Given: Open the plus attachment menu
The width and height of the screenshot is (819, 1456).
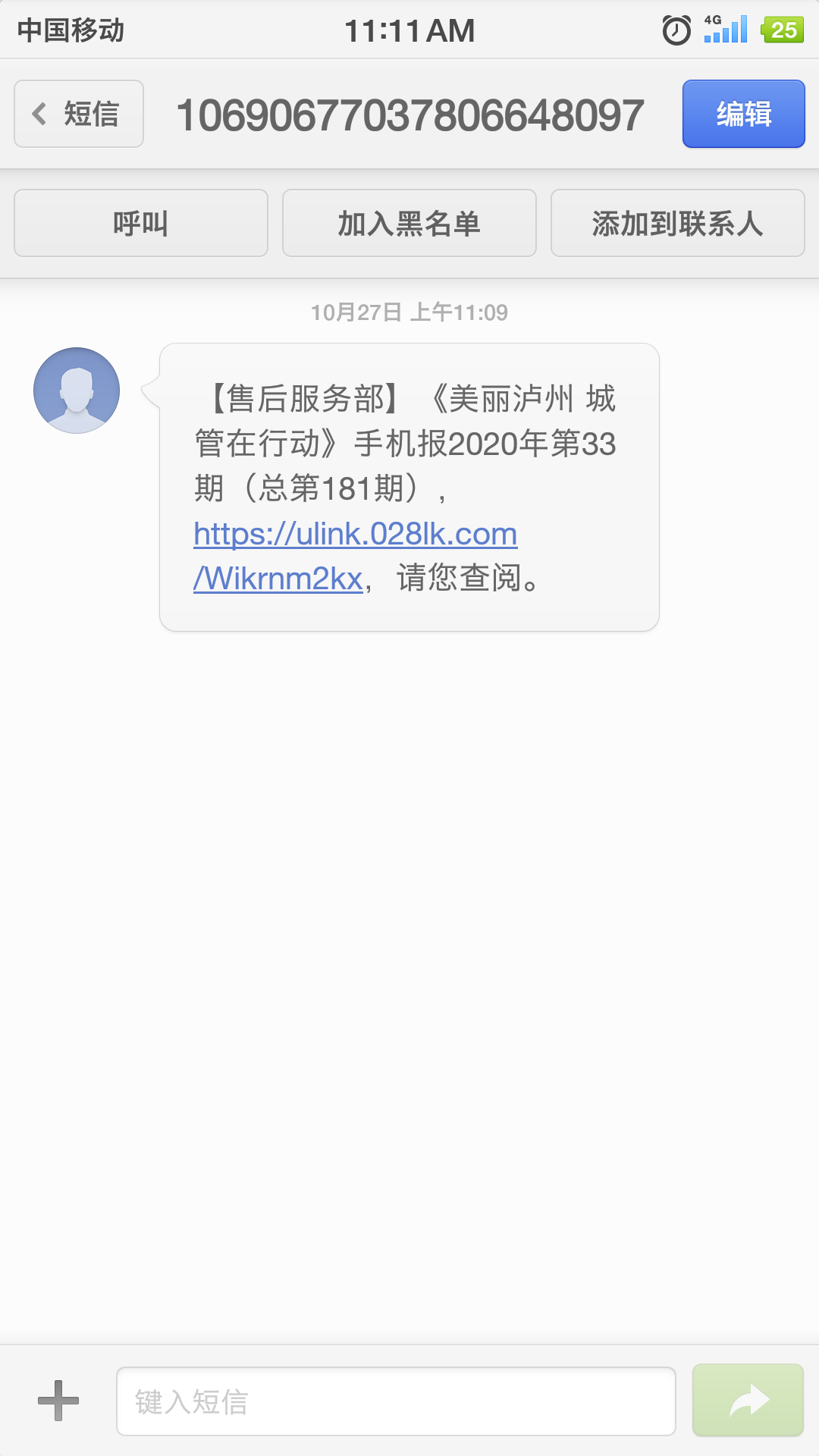Looking at the screenshot, I should tap(58, 1401).
